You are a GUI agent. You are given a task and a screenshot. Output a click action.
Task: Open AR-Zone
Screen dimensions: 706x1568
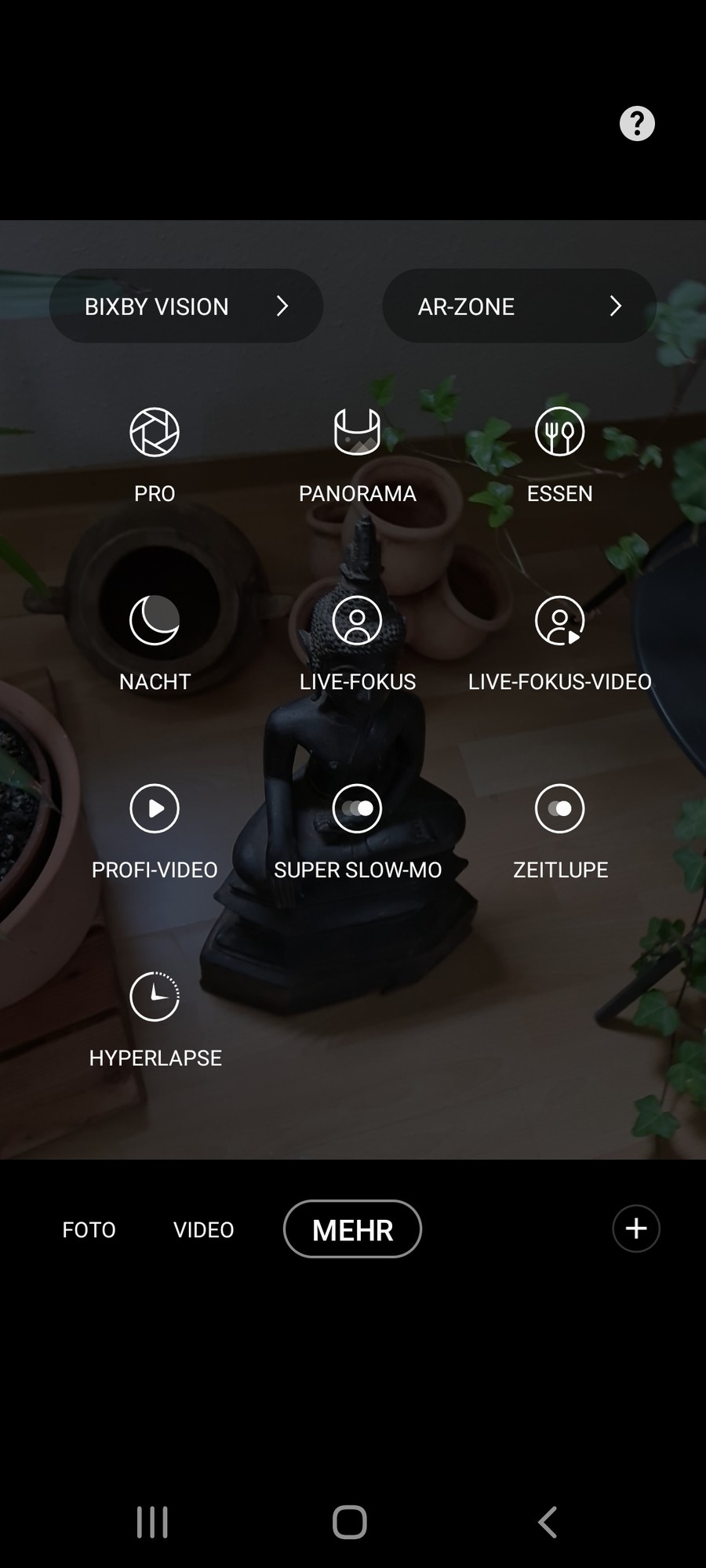519,306
